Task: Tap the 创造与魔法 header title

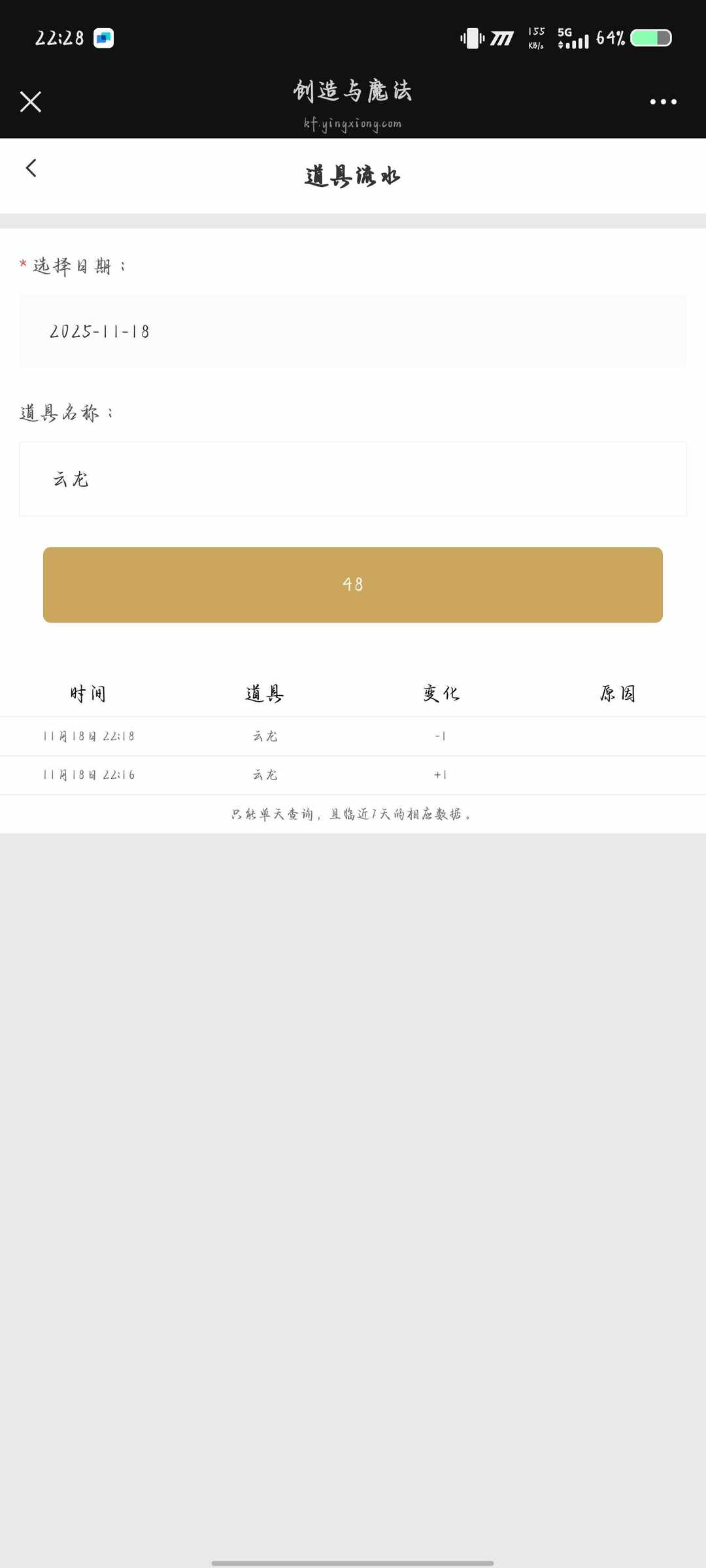Action: [353, 91]
